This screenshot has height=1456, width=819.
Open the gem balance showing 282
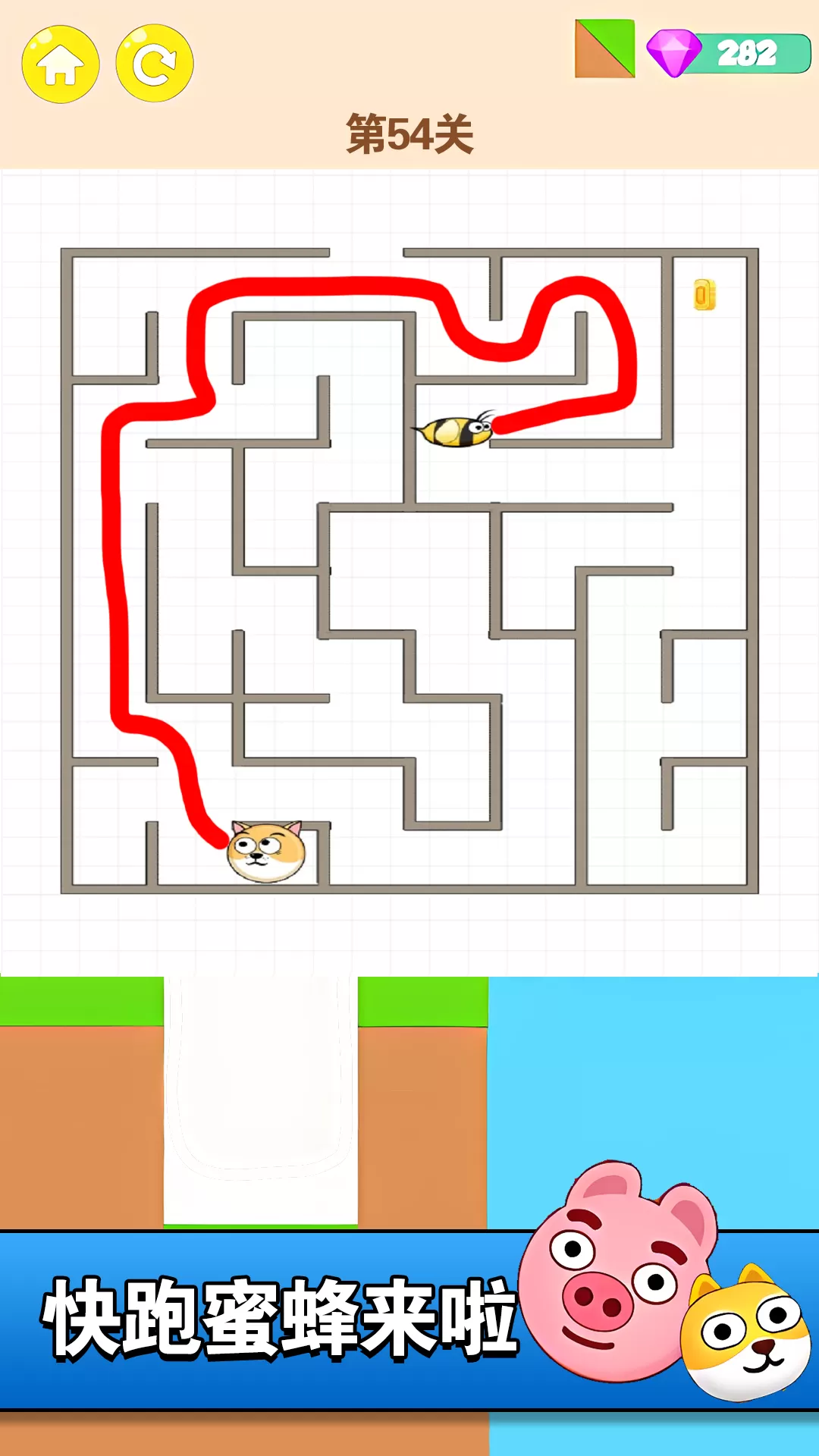click(x=729, y=53)
